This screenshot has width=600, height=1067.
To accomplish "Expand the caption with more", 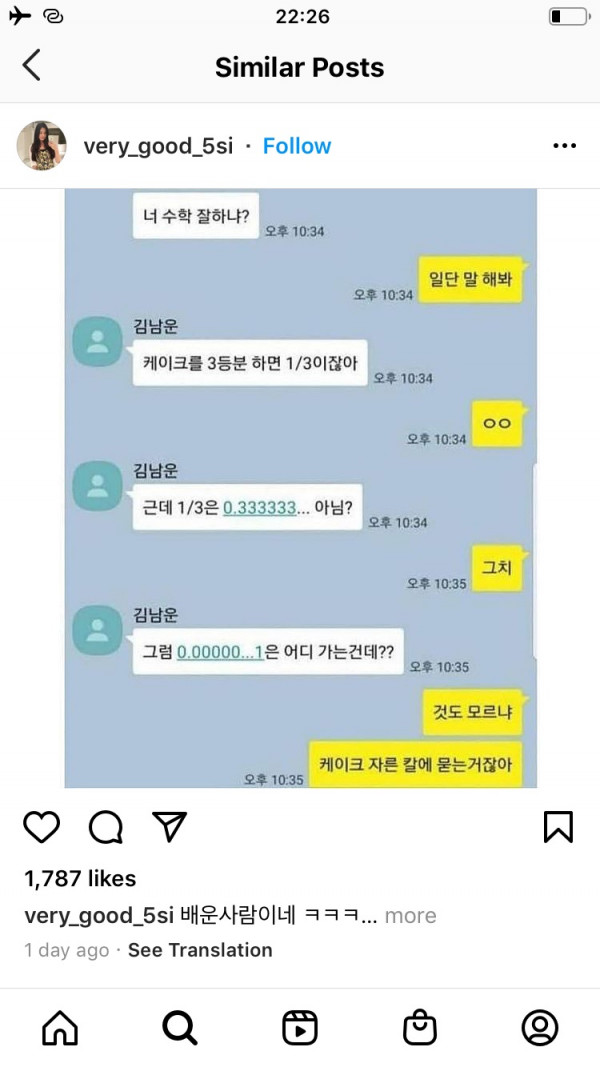I will 410,916.
